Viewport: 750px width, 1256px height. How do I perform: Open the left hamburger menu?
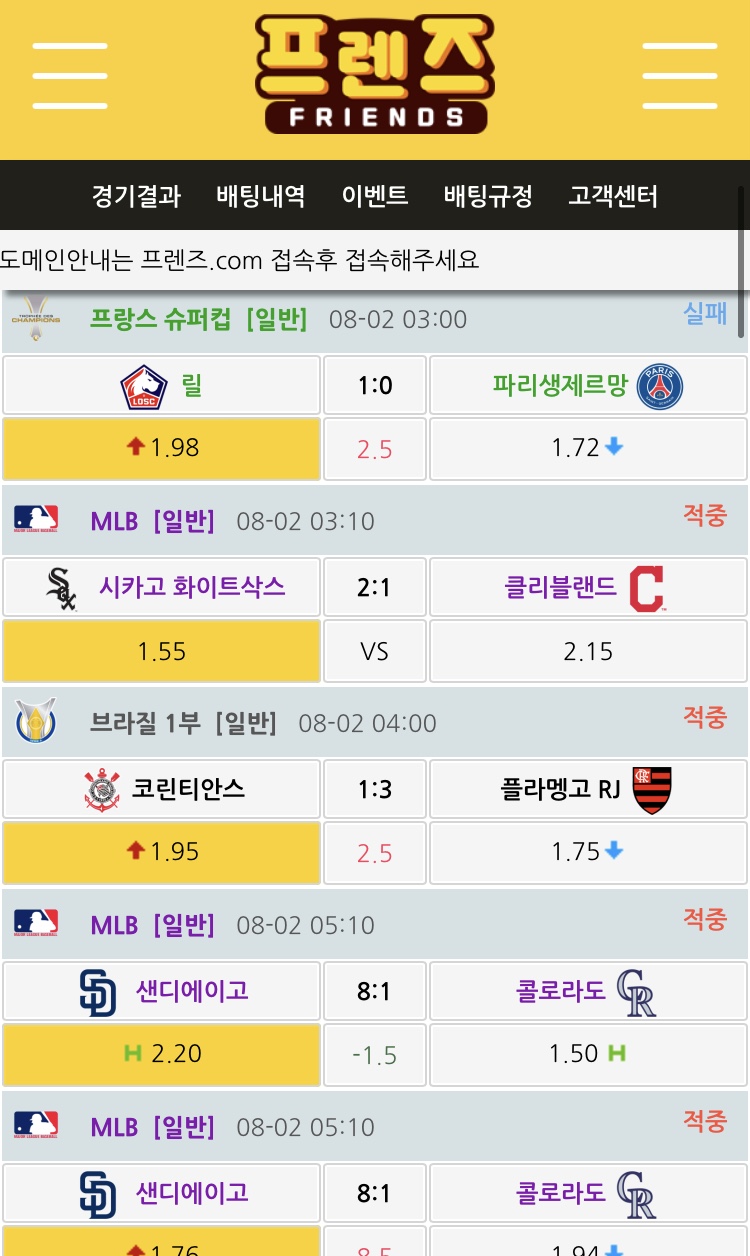tap(69, 76)
